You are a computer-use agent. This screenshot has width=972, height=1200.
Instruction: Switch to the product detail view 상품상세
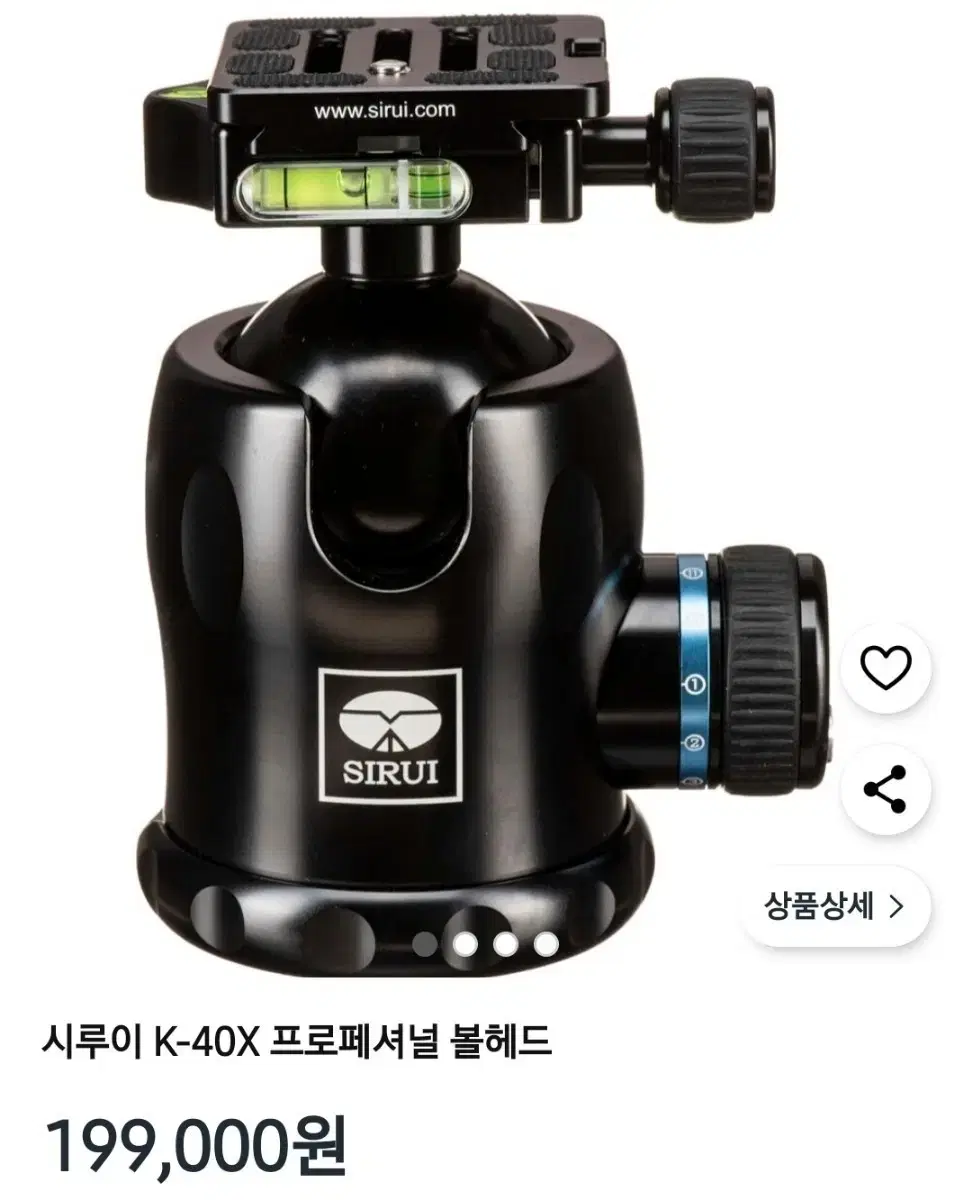coord(820,906)
